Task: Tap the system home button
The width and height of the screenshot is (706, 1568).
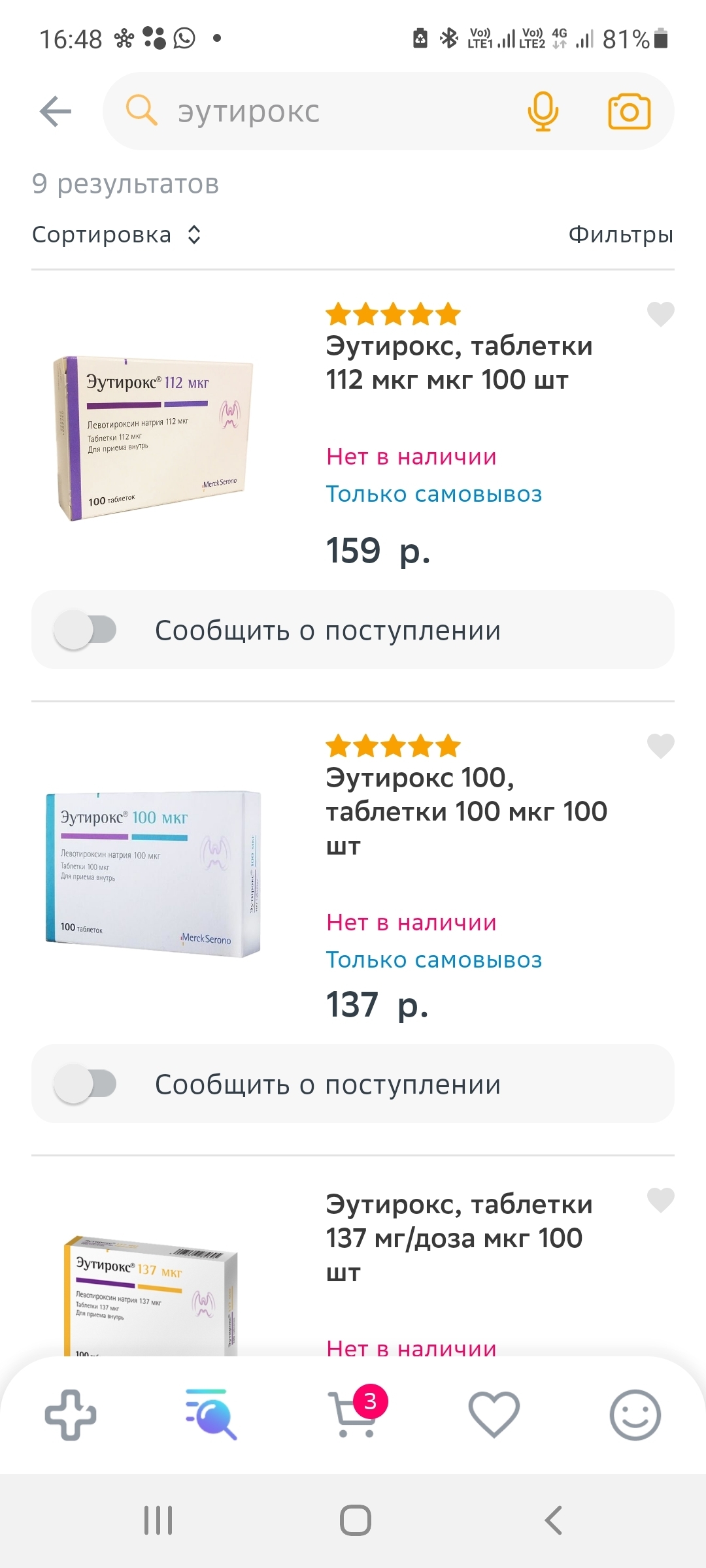Action: [x=355, y=1520]
